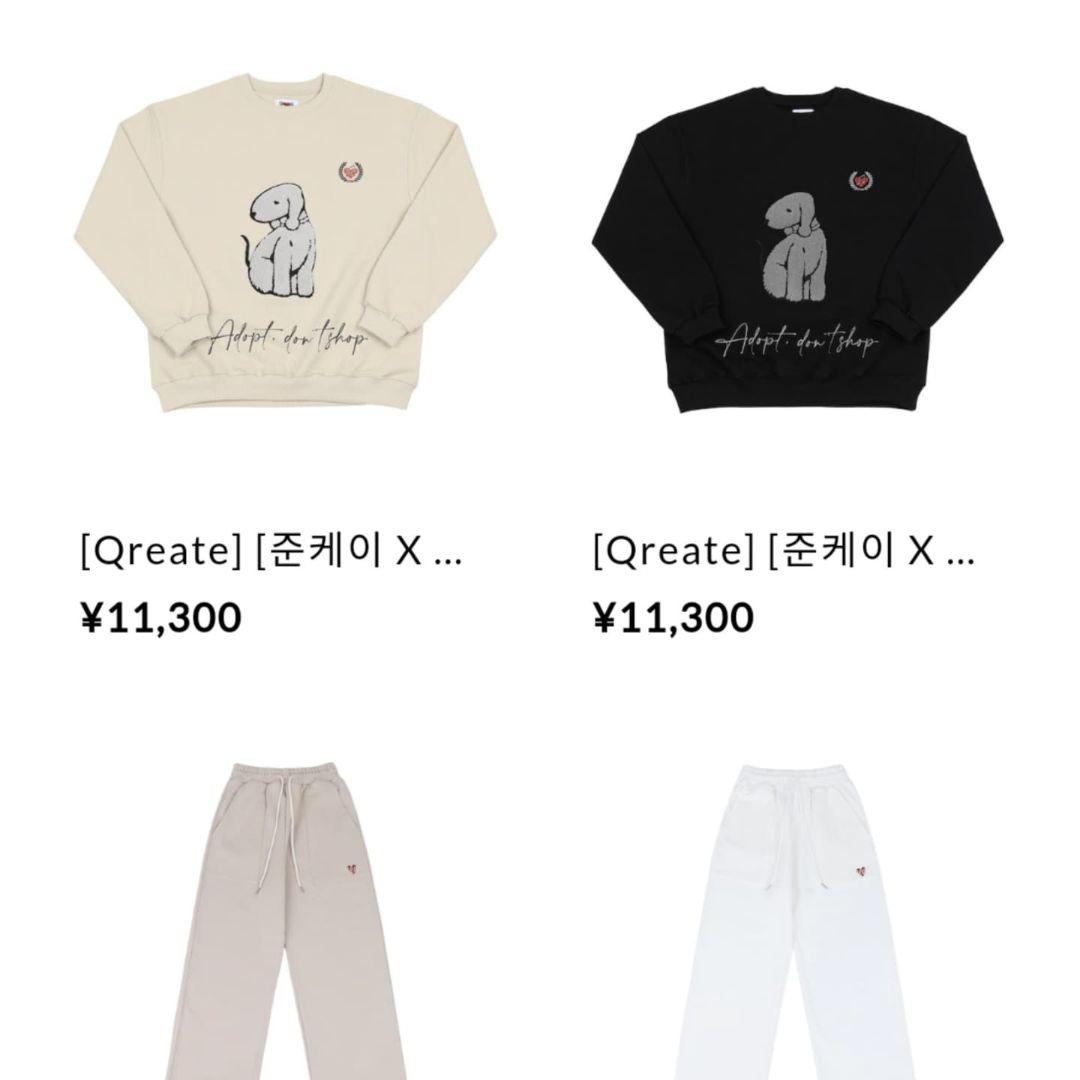Open the beige dog sweatshirt product
Screen dimensions: 1080x1080
285,250
